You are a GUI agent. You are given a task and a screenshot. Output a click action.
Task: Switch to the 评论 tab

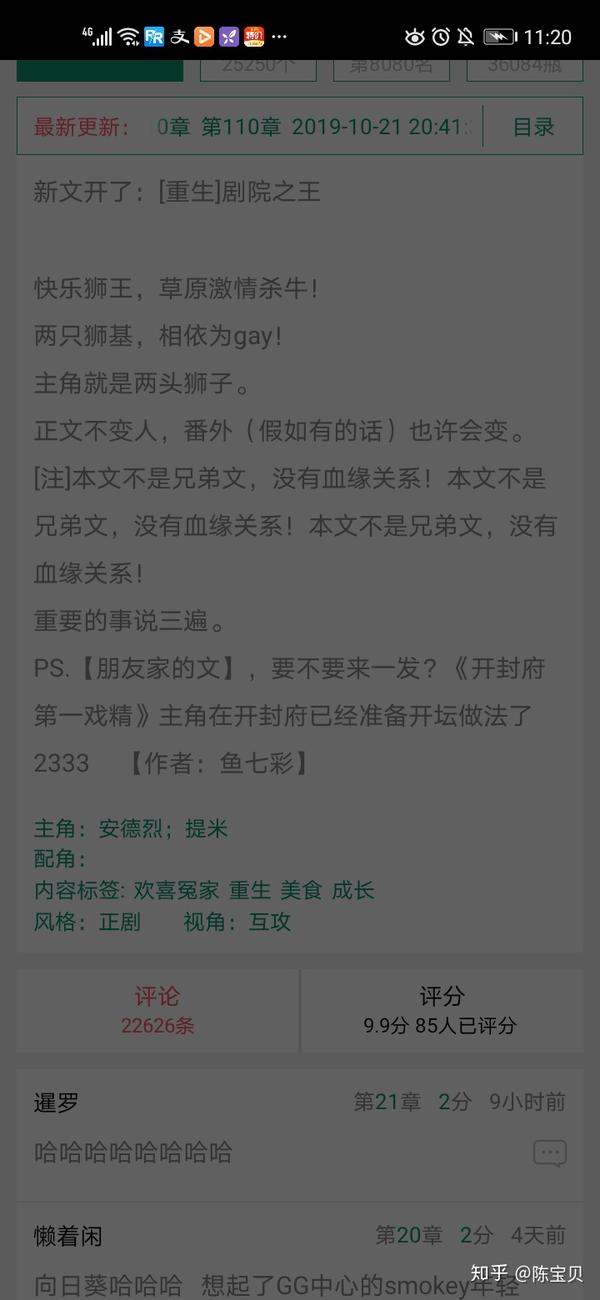click(158, 1010)
